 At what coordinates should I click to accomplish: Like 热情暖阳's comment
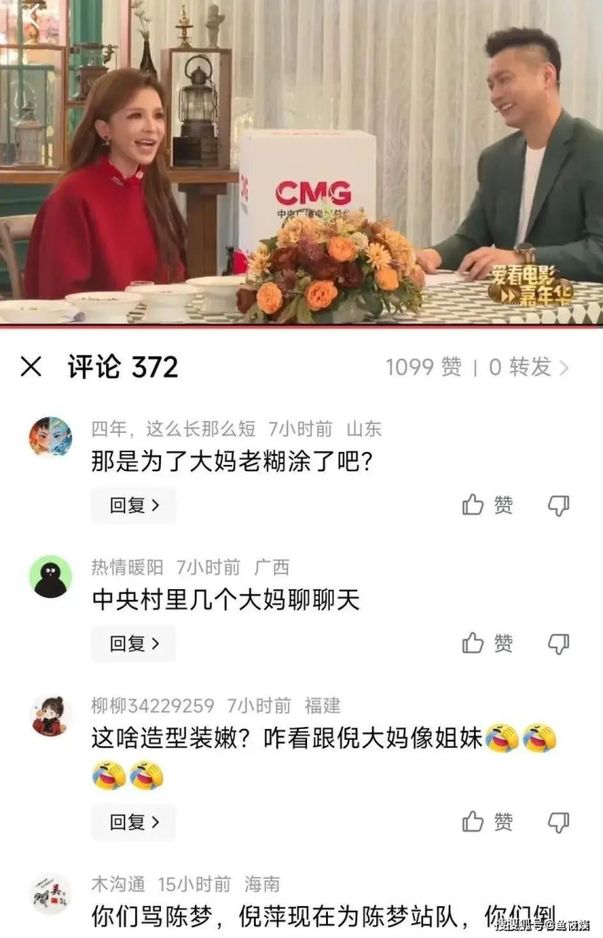(x=488, y=643)
